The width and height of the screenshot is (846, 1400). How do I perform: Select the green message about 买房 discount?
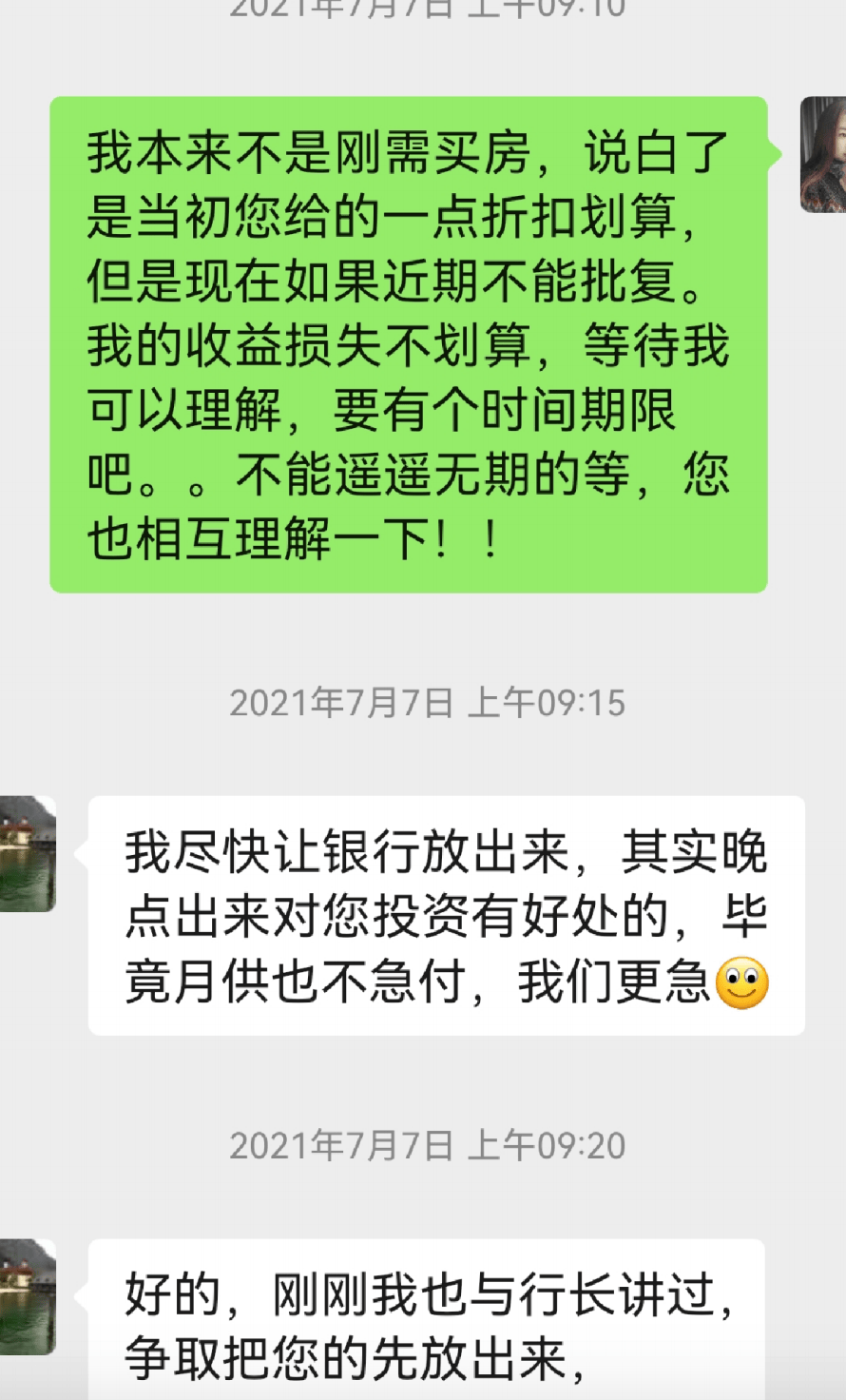tap(409, 342)
